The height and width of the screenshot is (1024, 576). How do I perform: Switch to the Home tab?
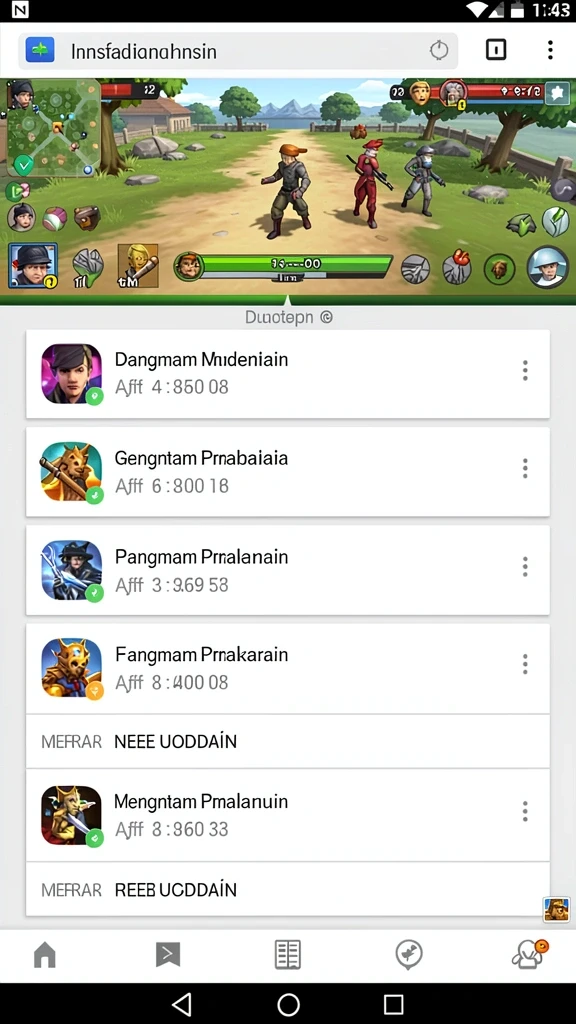(x=45, y=955)
